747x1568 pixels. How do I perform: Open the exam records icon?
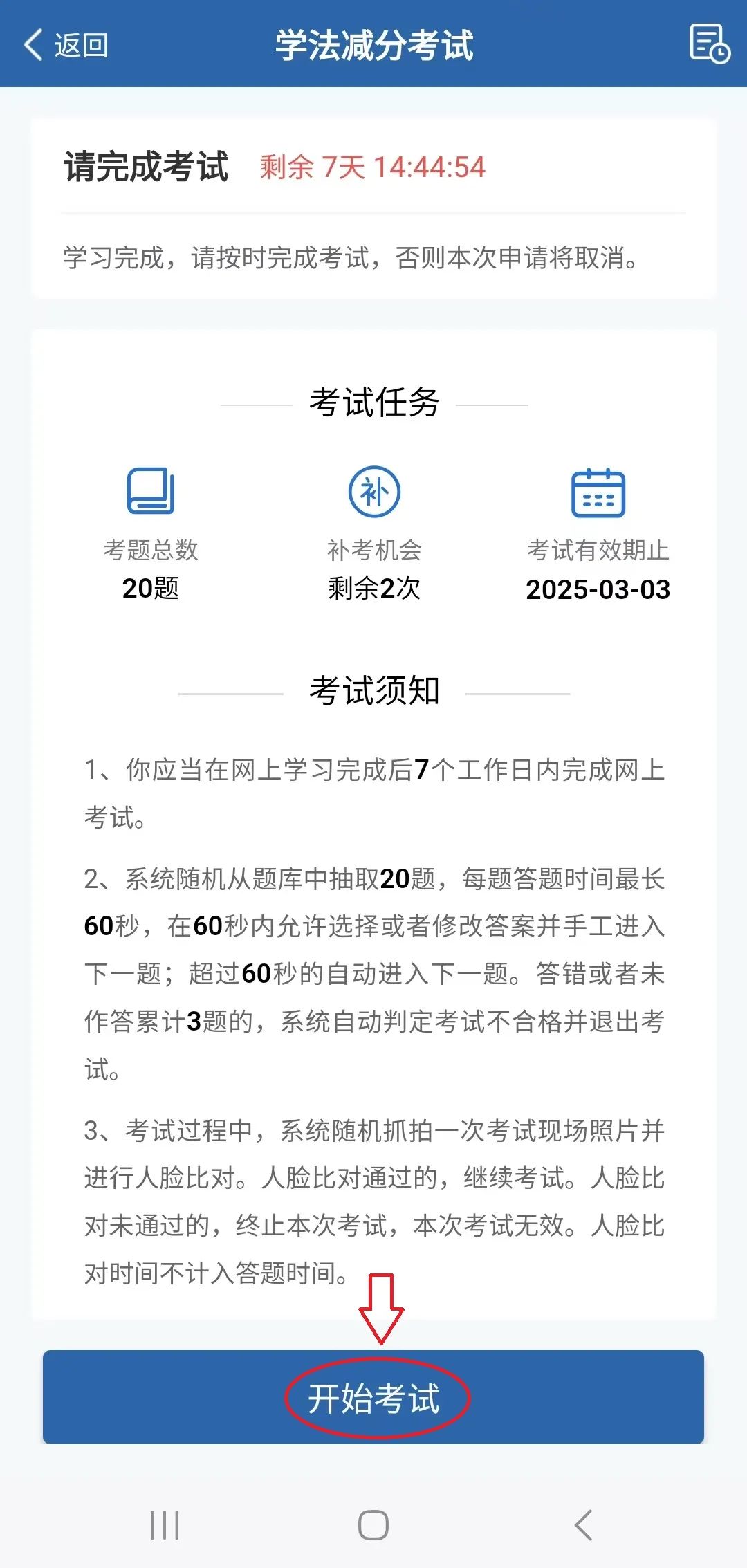pyautogui.click(x=709, y=44)
